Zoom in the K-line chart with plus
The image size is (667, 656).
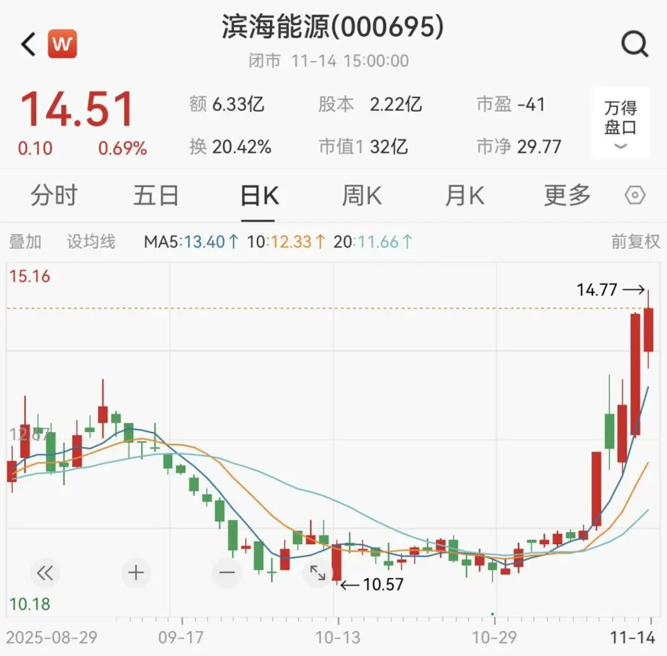coord(135,573)
